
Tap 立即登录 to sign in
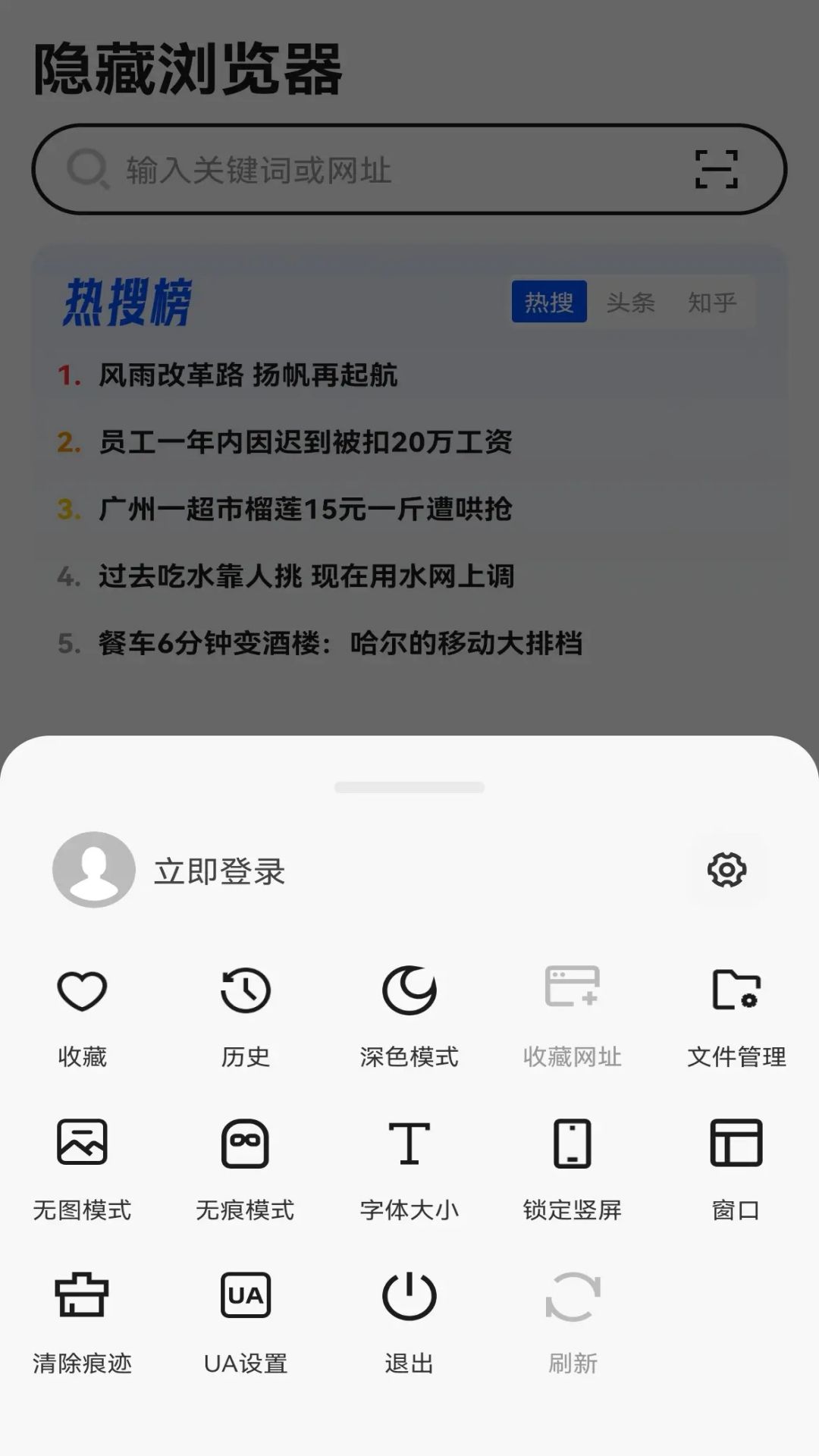(x=219, y=871)
